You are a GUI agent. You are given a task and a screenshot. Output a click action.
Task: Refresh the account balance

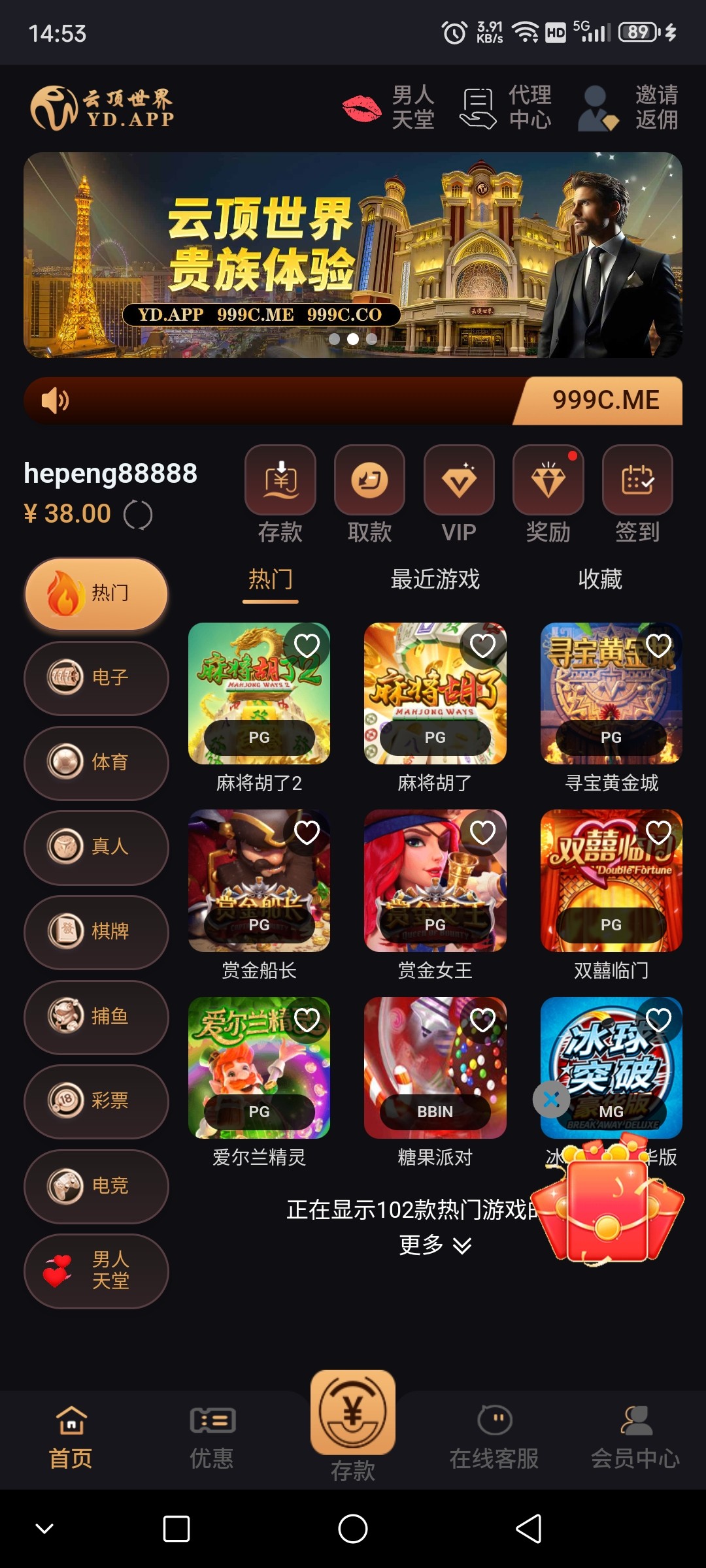point(138,515)
